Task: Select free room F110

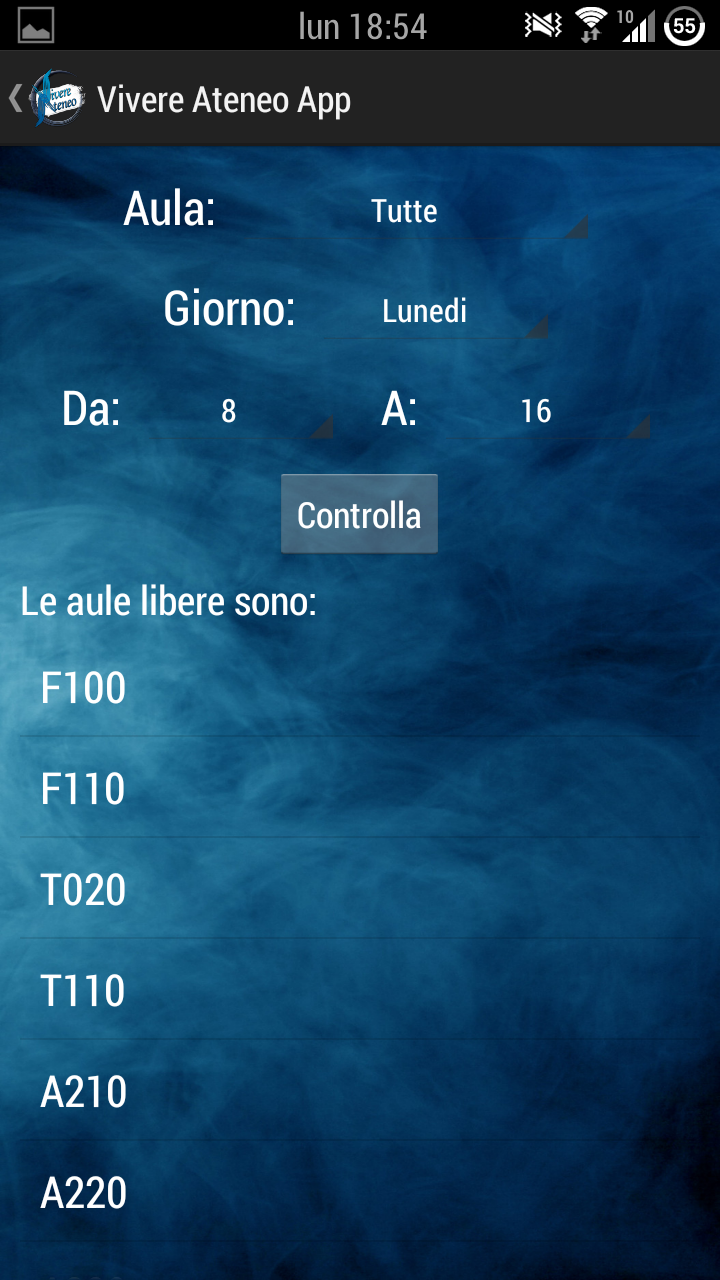Action: click(359, 789)
